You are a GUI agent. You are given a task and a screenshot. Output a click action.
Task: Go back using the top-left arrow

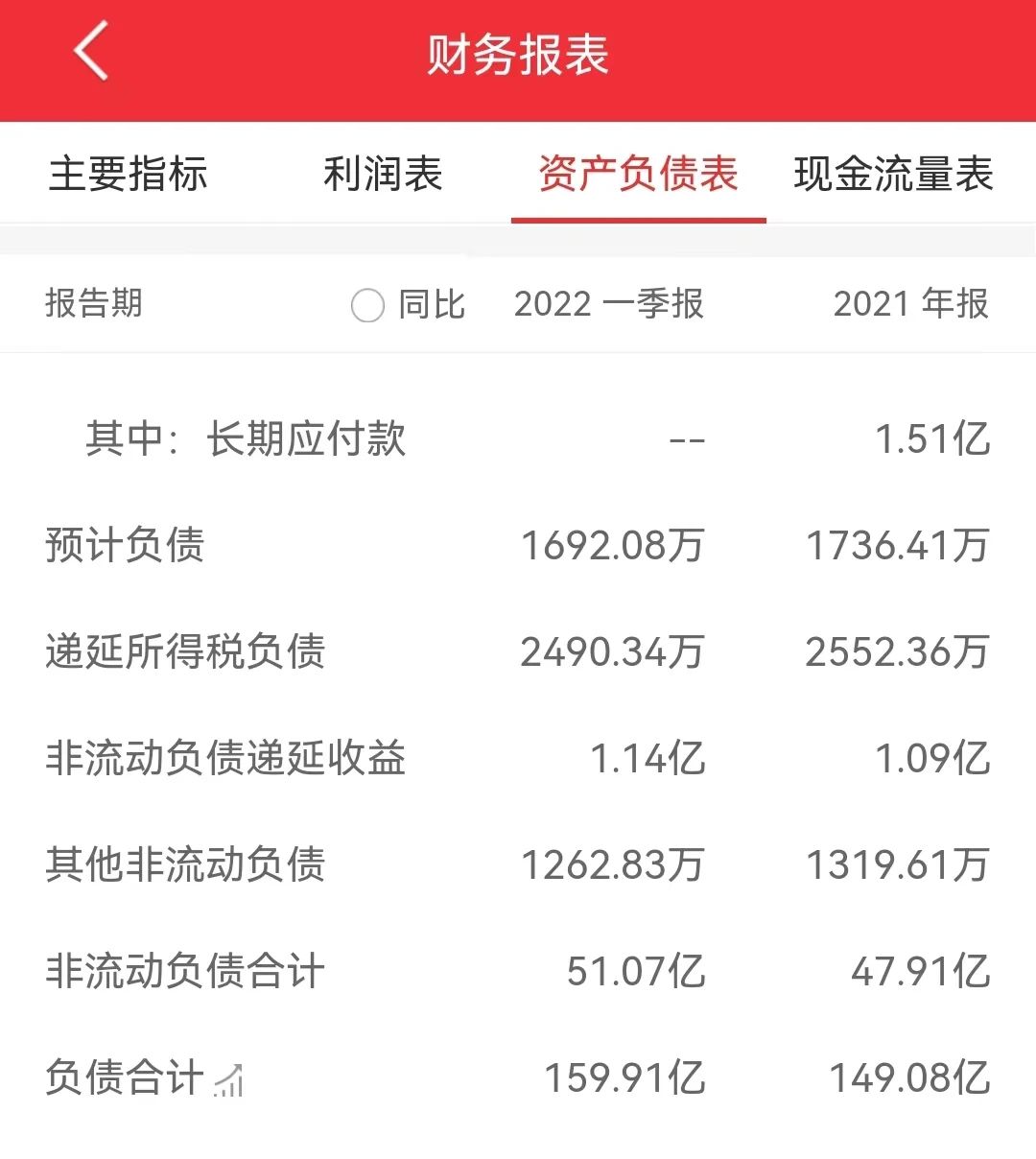point(91,52)
